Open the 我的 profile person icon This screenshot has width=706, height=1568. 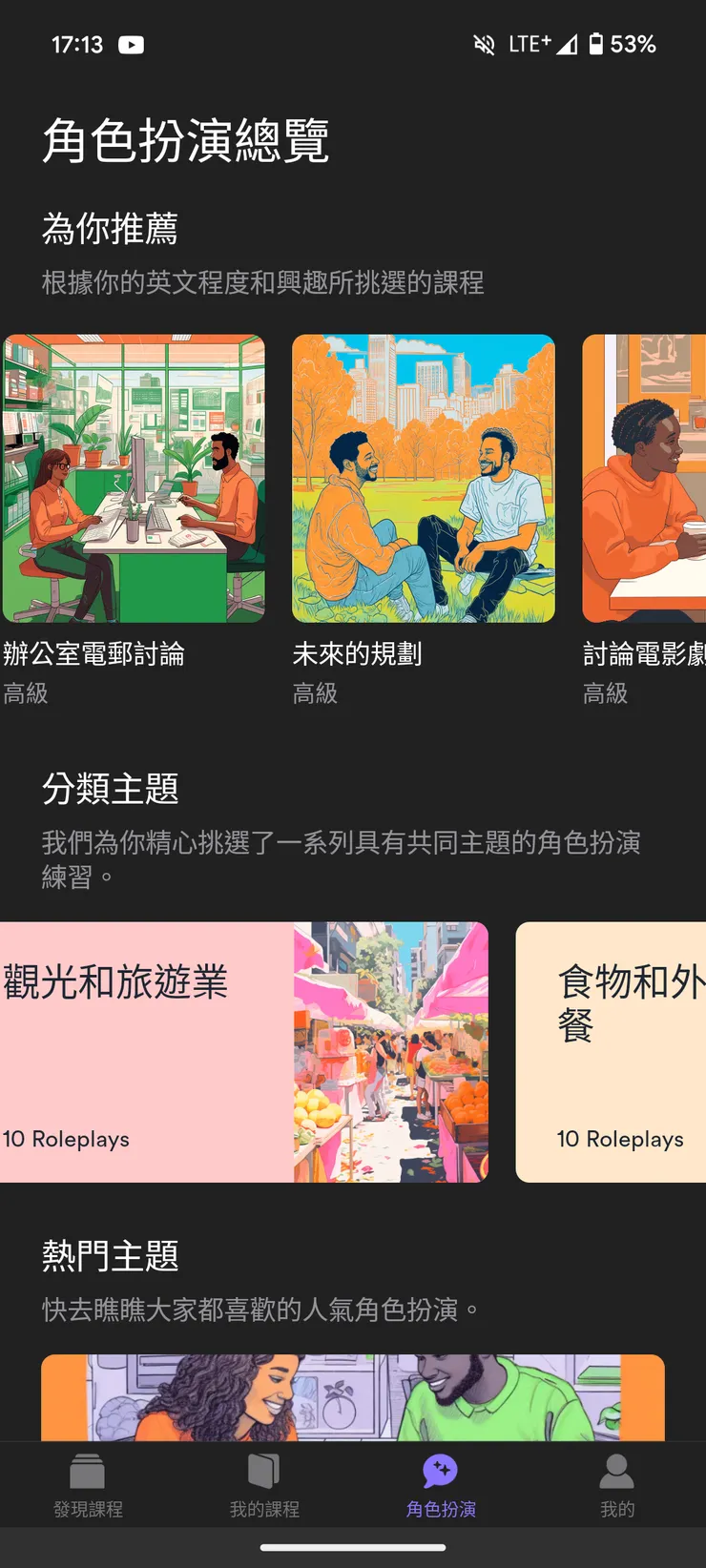[x=617, y=1469]
